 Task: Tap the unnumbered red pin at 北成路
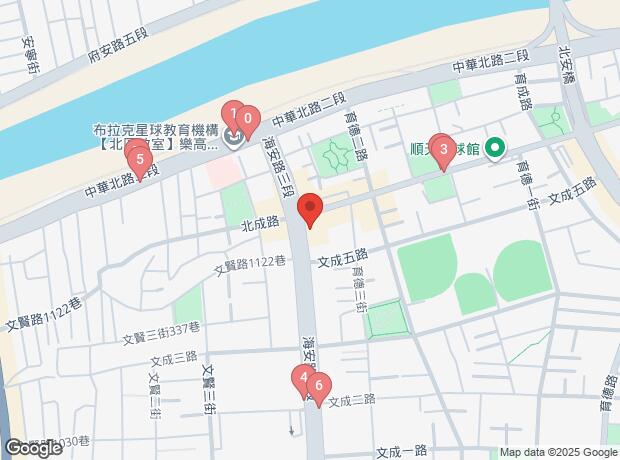click(311, 209)
